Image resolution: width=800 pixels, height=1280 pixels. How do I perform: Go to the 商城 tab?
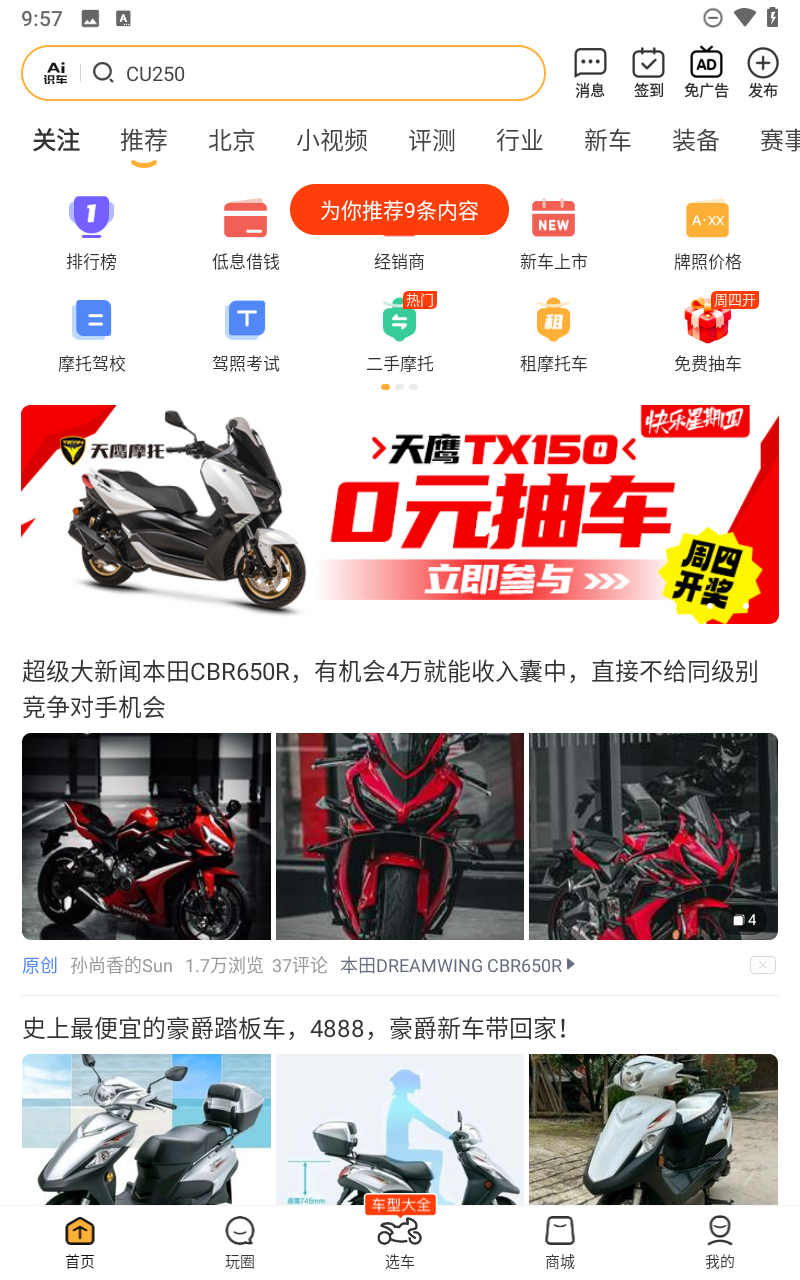(x=560, y=1242)
